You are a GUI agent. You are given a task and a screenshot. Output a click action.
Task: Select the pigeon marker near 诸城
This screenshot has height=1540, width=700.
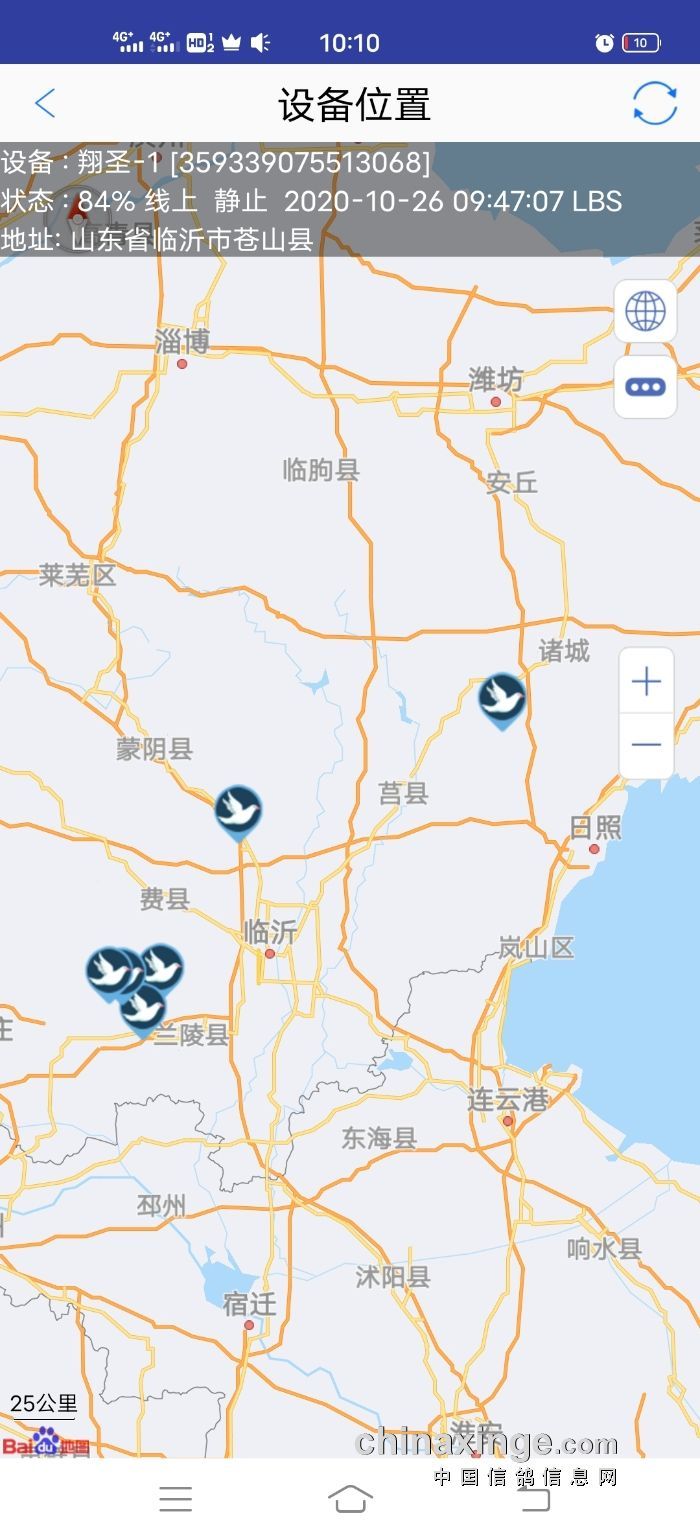click(x=502, y=700)
